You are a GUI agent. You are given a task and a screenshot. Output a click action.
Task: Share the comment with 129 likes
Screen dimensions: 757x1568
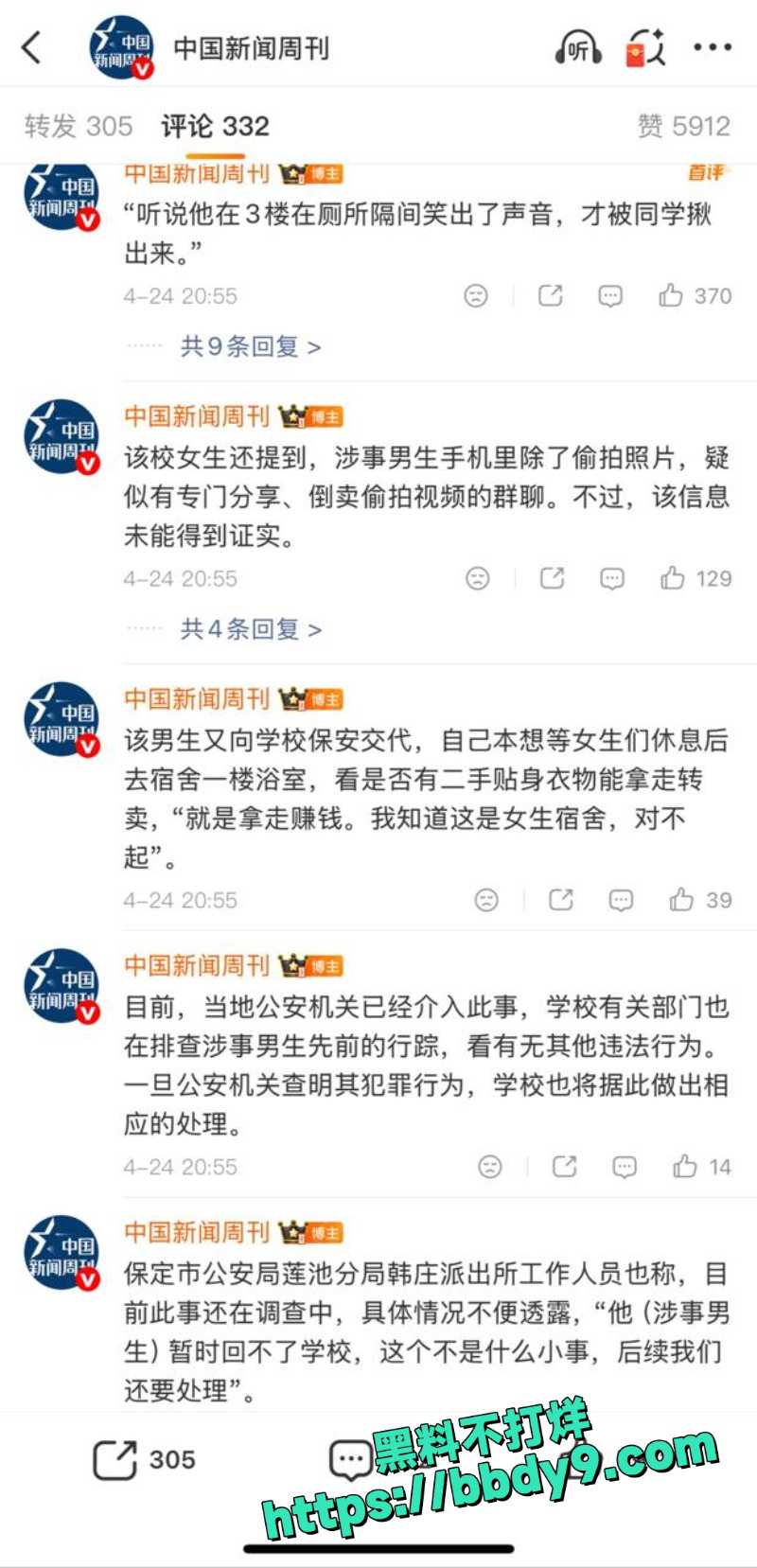point(552,577)
